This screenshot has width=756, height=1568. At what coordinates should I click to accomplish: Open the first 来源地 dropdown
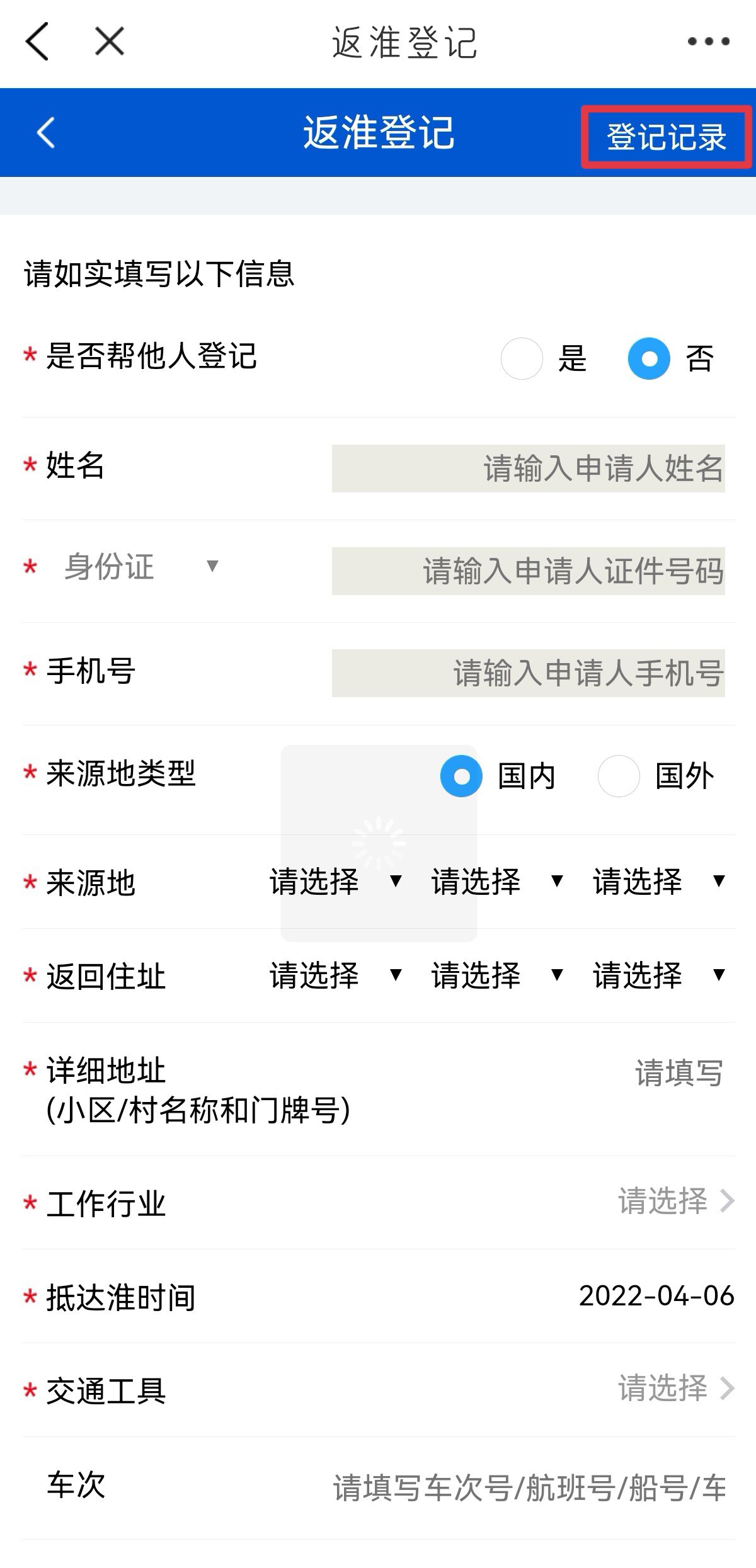[335, 881]
